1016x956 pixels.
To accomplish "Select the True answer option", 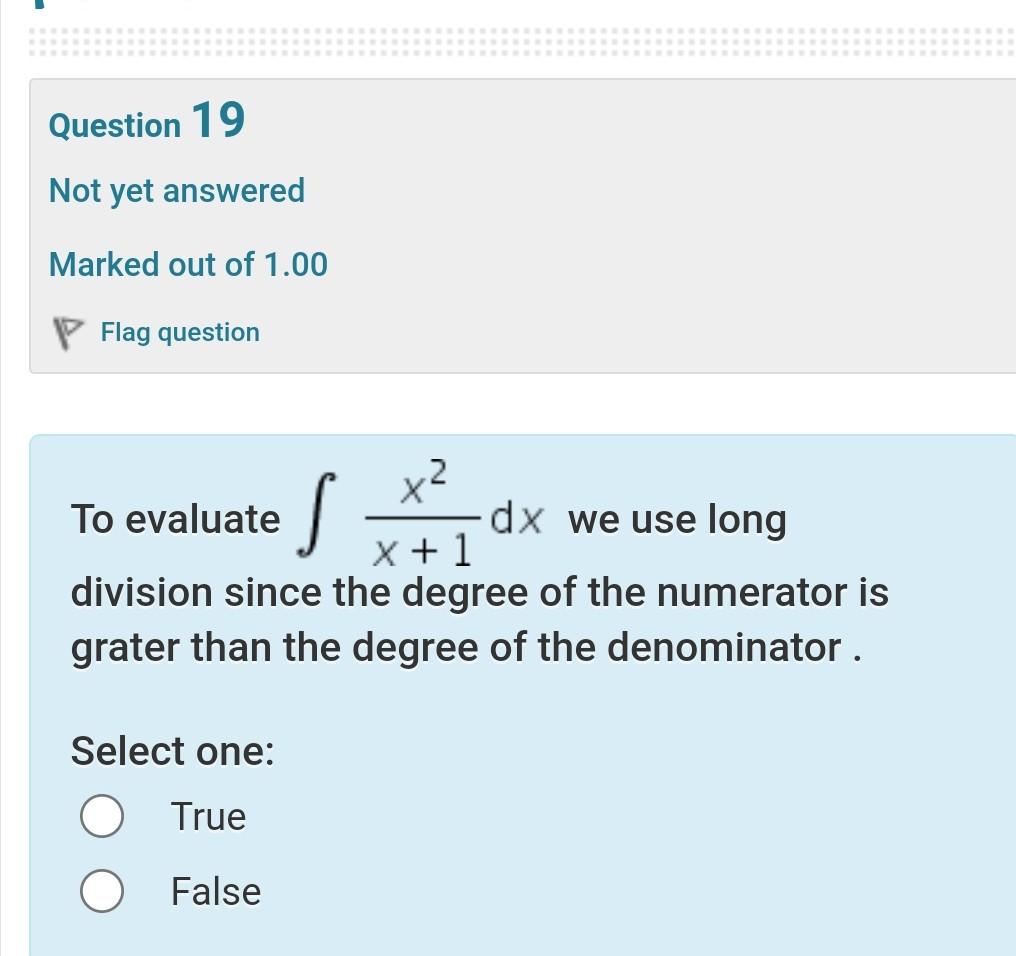I will point(102,816).
